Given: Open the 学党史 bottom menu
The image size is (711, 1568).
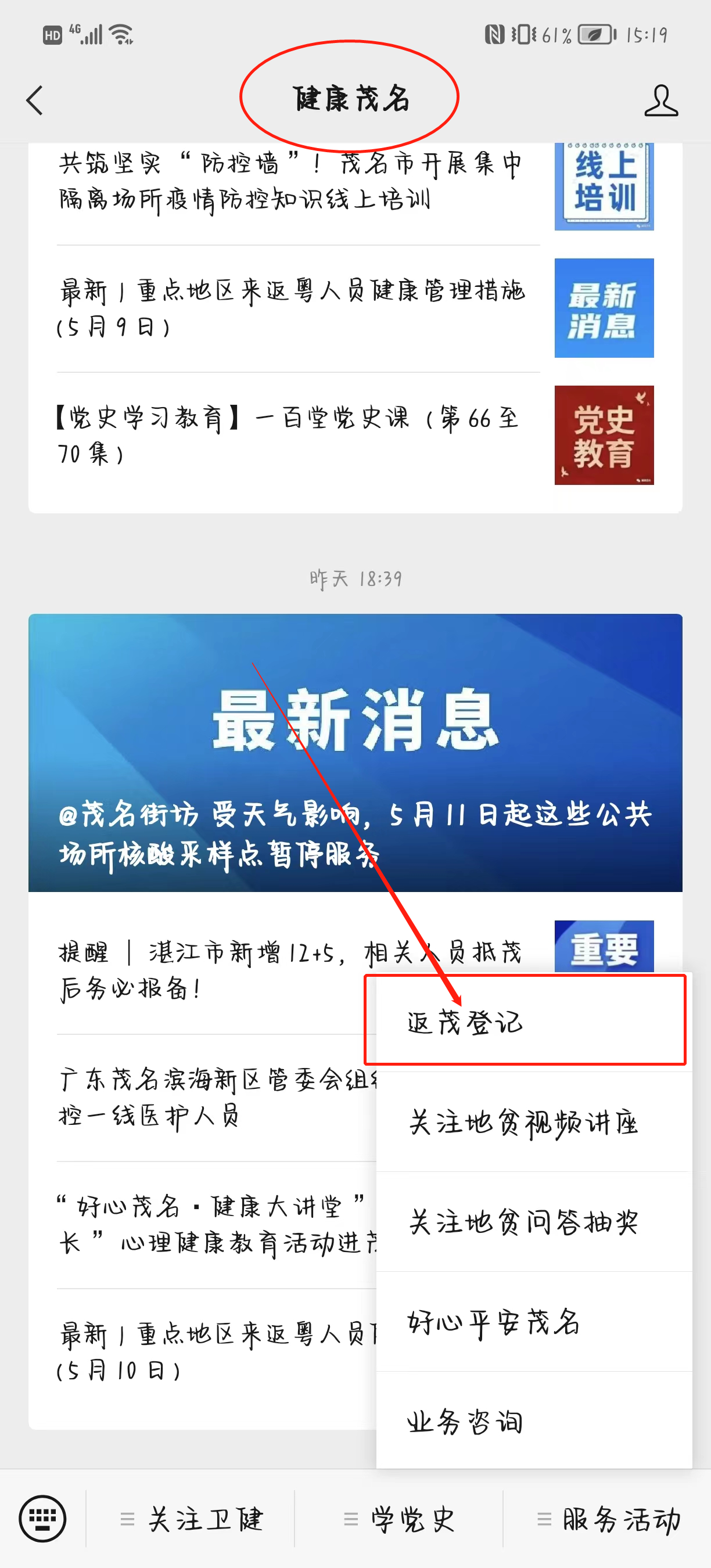Looking at the screenshot, I should point(399,1519).
